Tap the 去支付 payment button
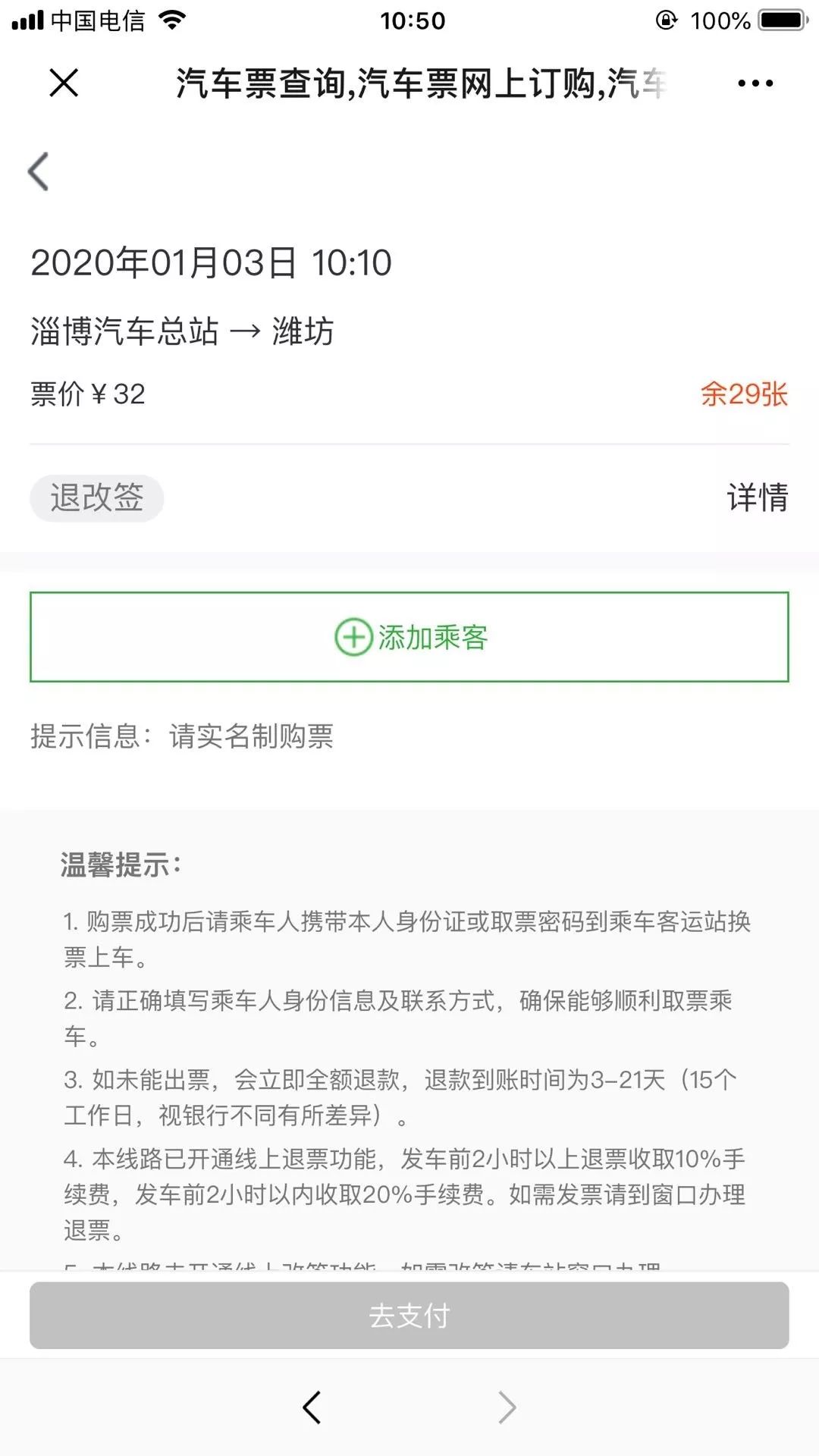 pyautogui.click(x=409, y=1315)
